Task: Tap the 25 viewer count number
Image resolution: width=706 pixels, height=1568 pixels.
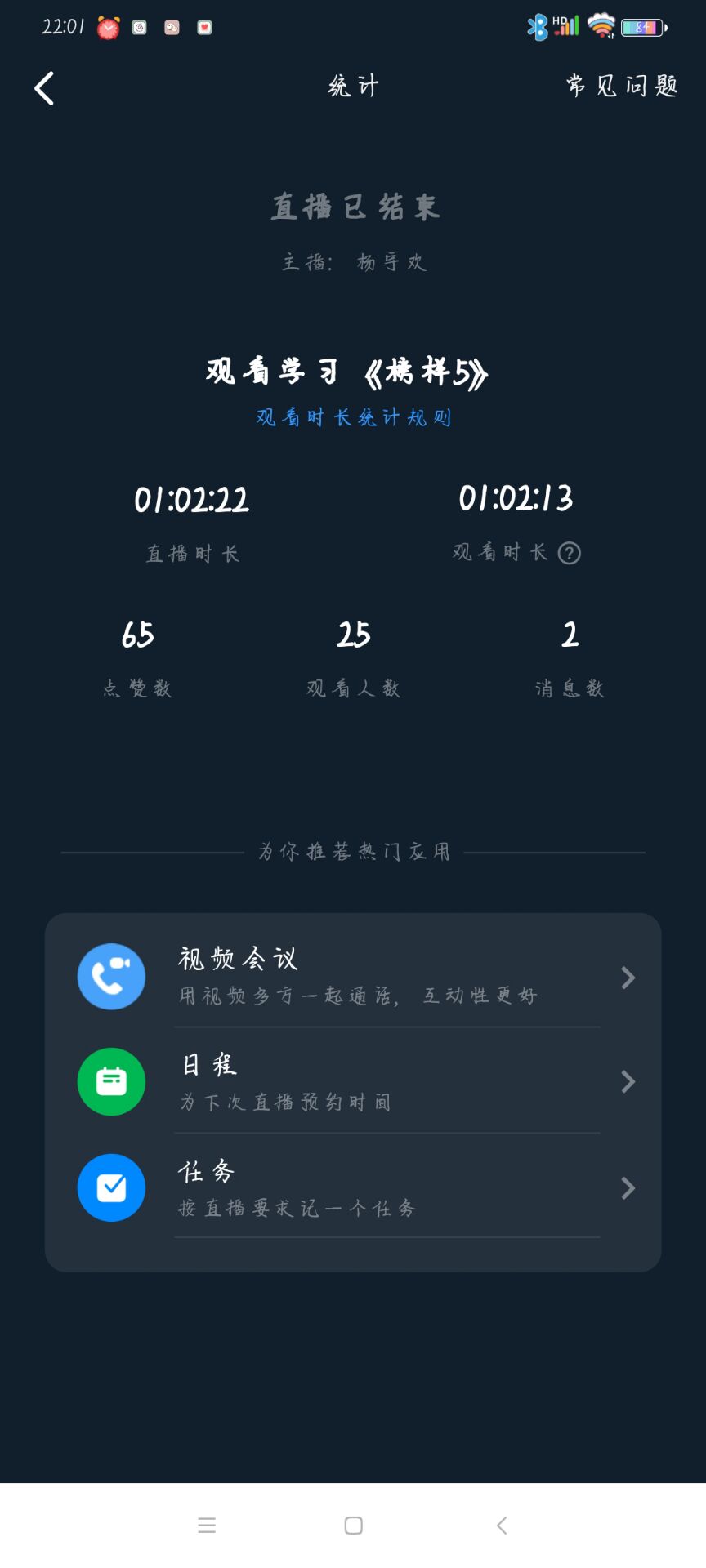Action: 353,635
